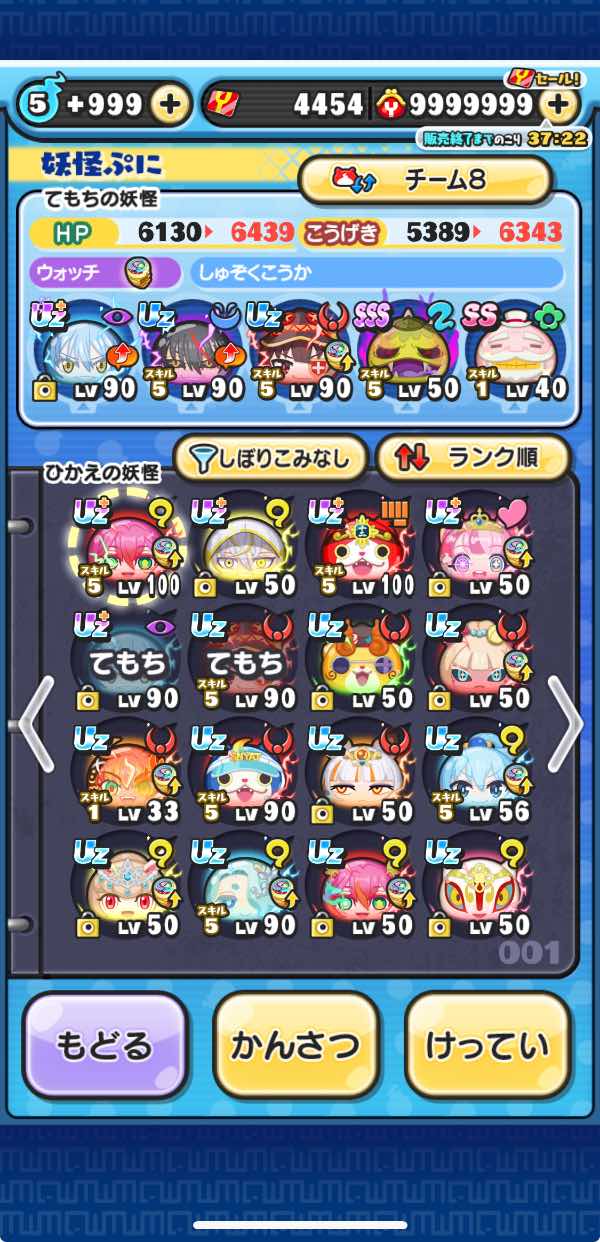Tap the かんさつ observe button
Screen dimensions: 600x1242
(296, 1046)
